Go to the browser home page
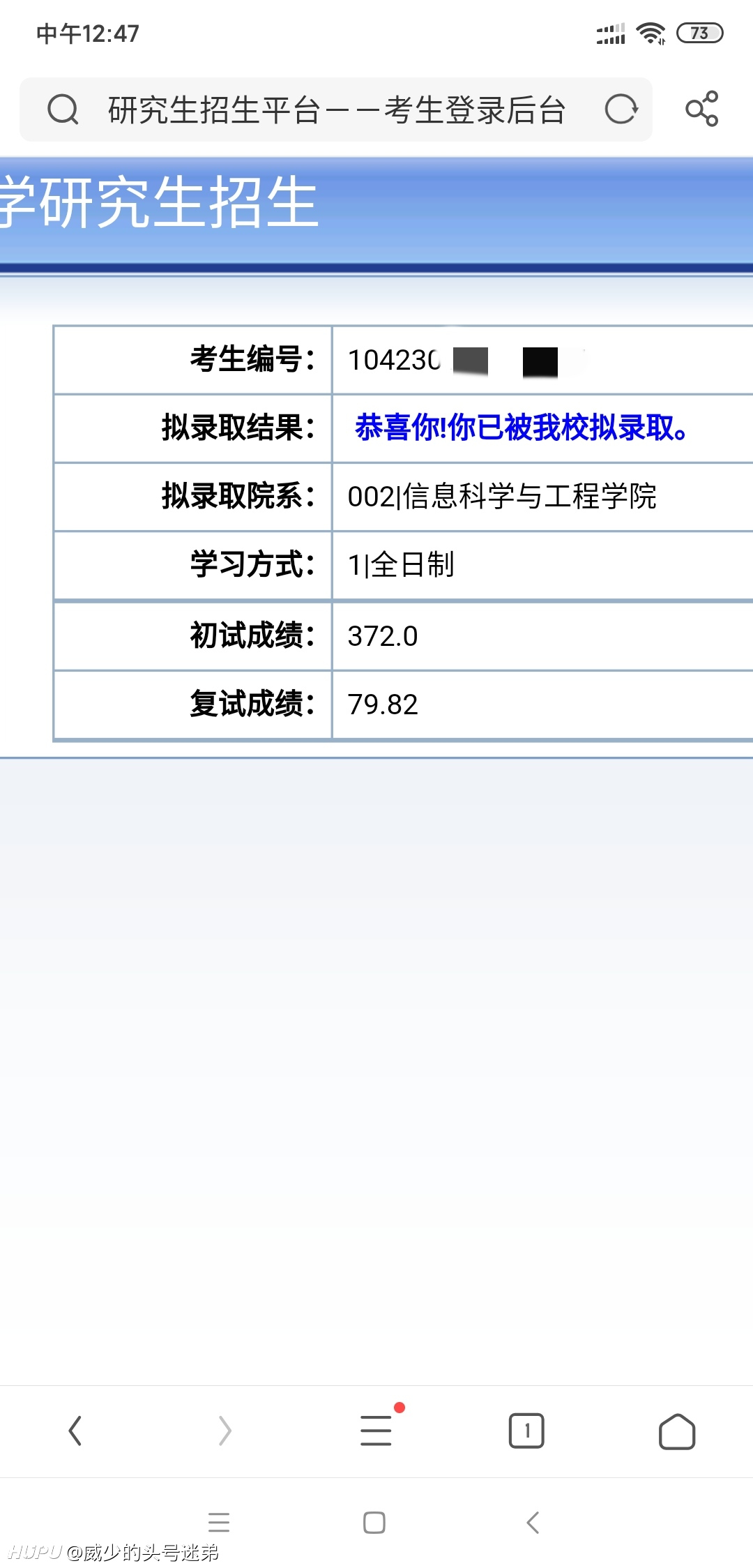Viewport: 753px width, 1568px height. pos(677,1431)
